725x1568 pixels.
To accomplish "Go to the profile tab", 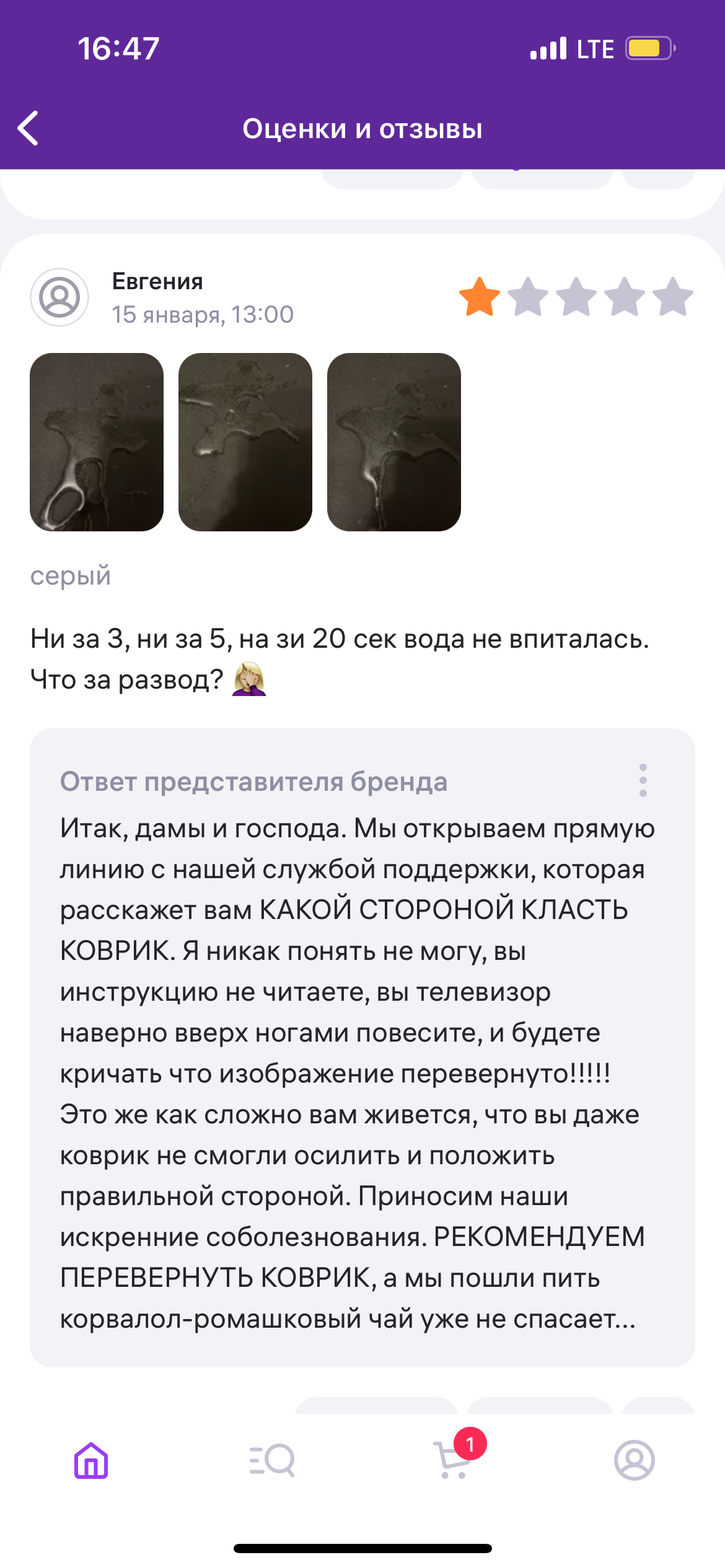I will point(634,1460).
